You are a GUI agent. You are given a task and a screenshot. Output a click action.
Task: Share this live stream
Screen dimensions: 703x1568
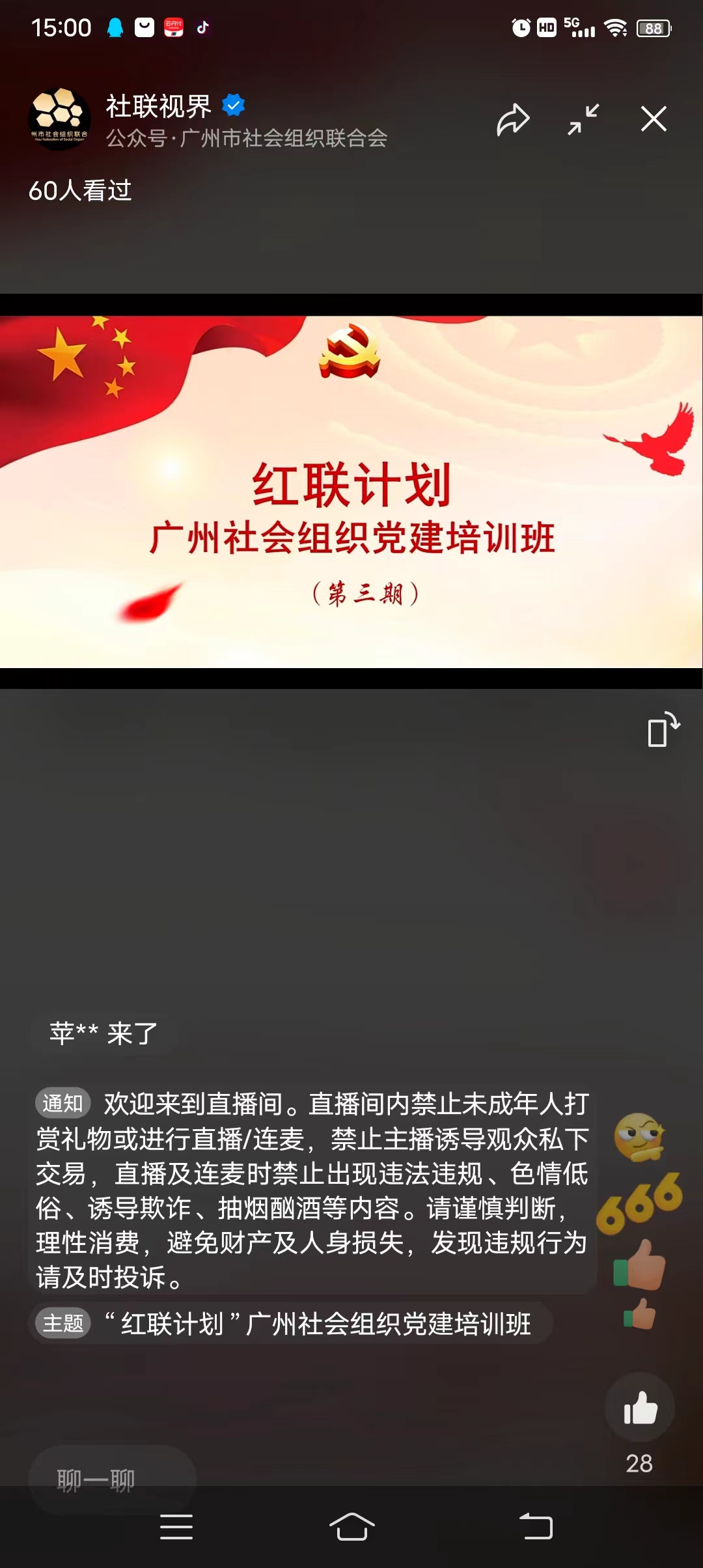[513, 120]
